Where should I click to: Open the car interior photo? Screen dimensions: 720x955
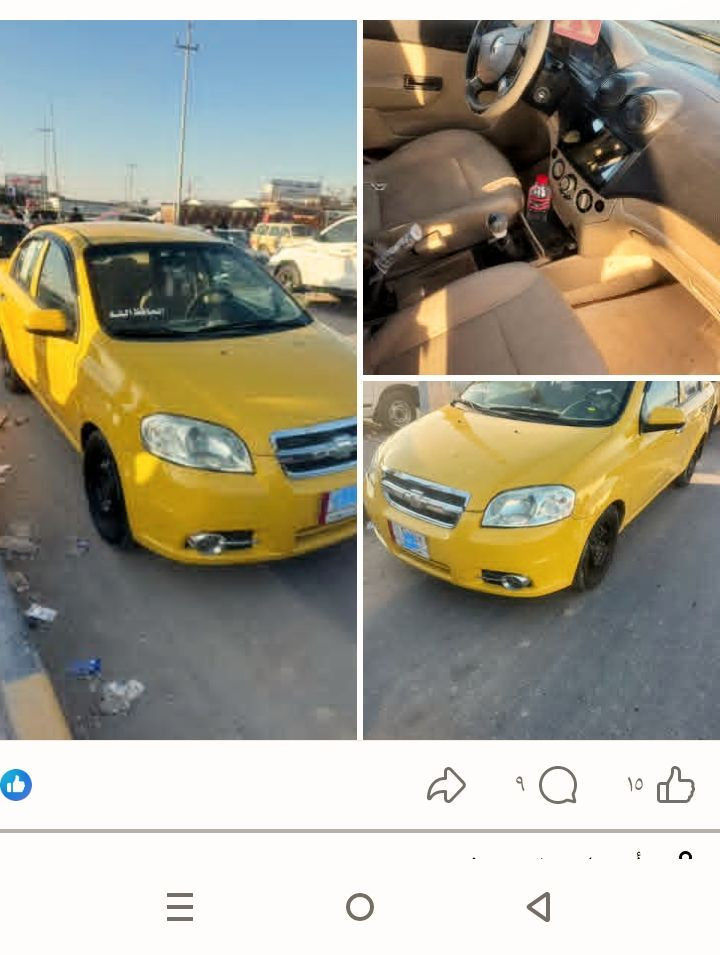(x=541, y=197)
